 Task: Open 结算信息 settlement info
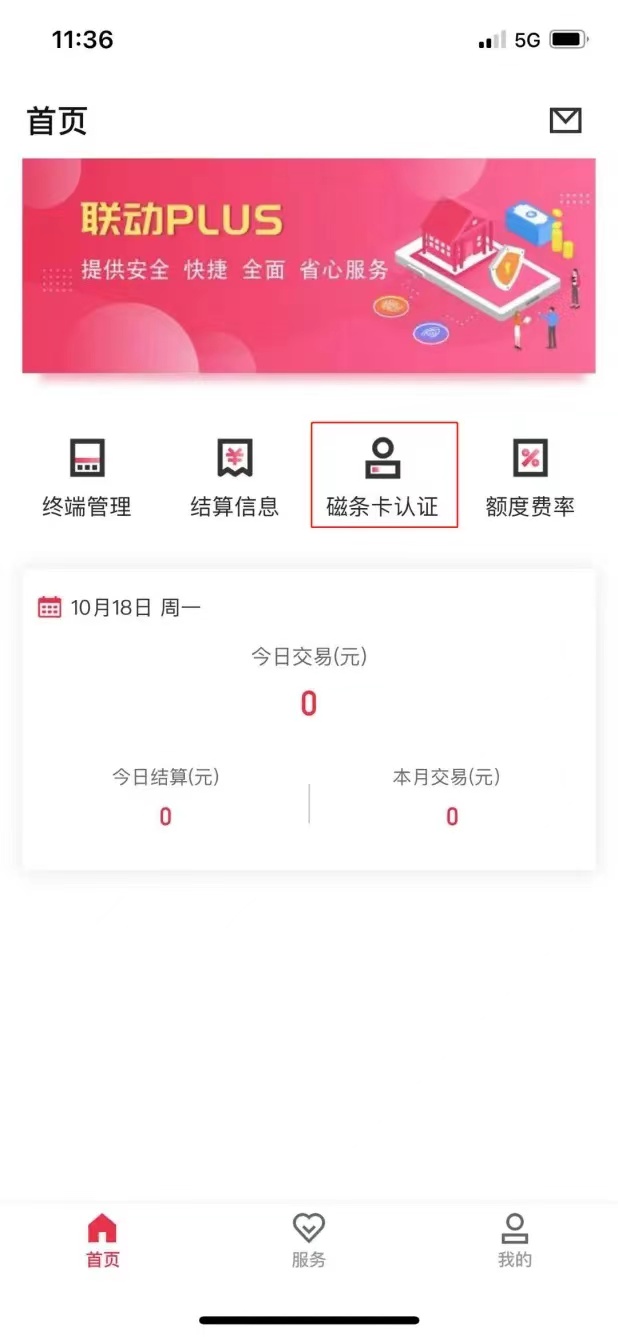click(235, 477)
